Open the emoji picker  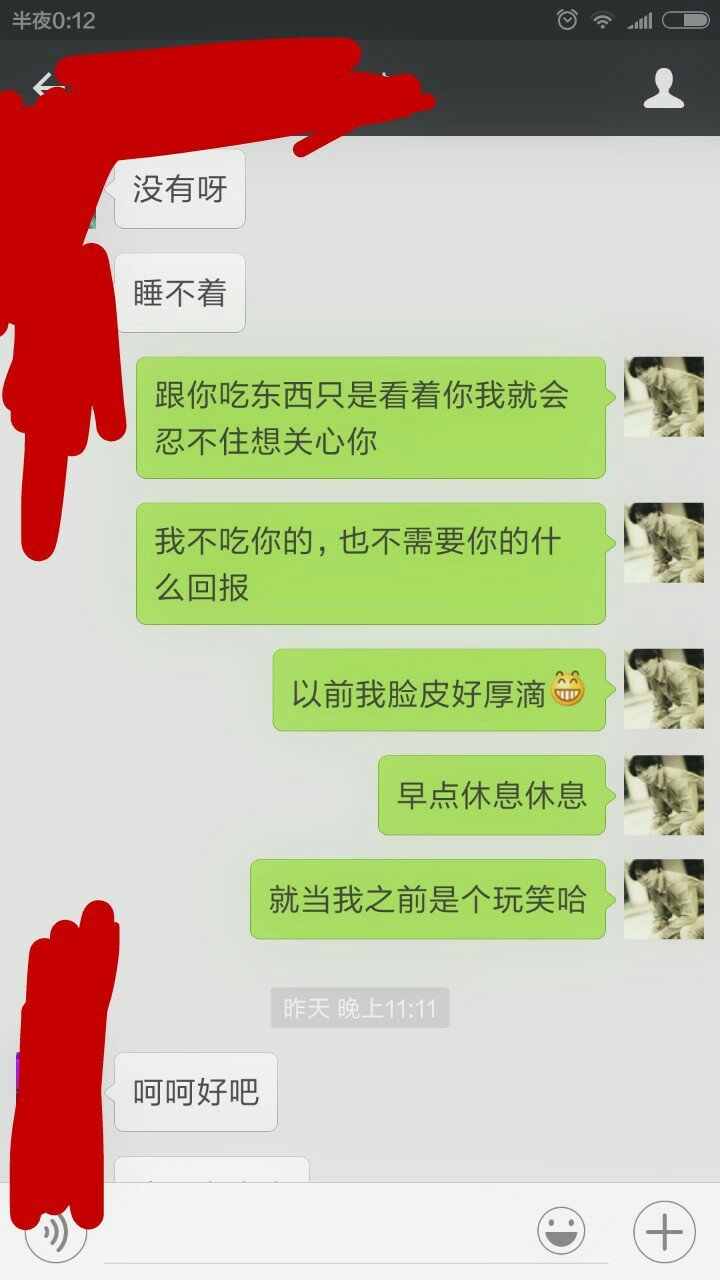click(561, 1231)
